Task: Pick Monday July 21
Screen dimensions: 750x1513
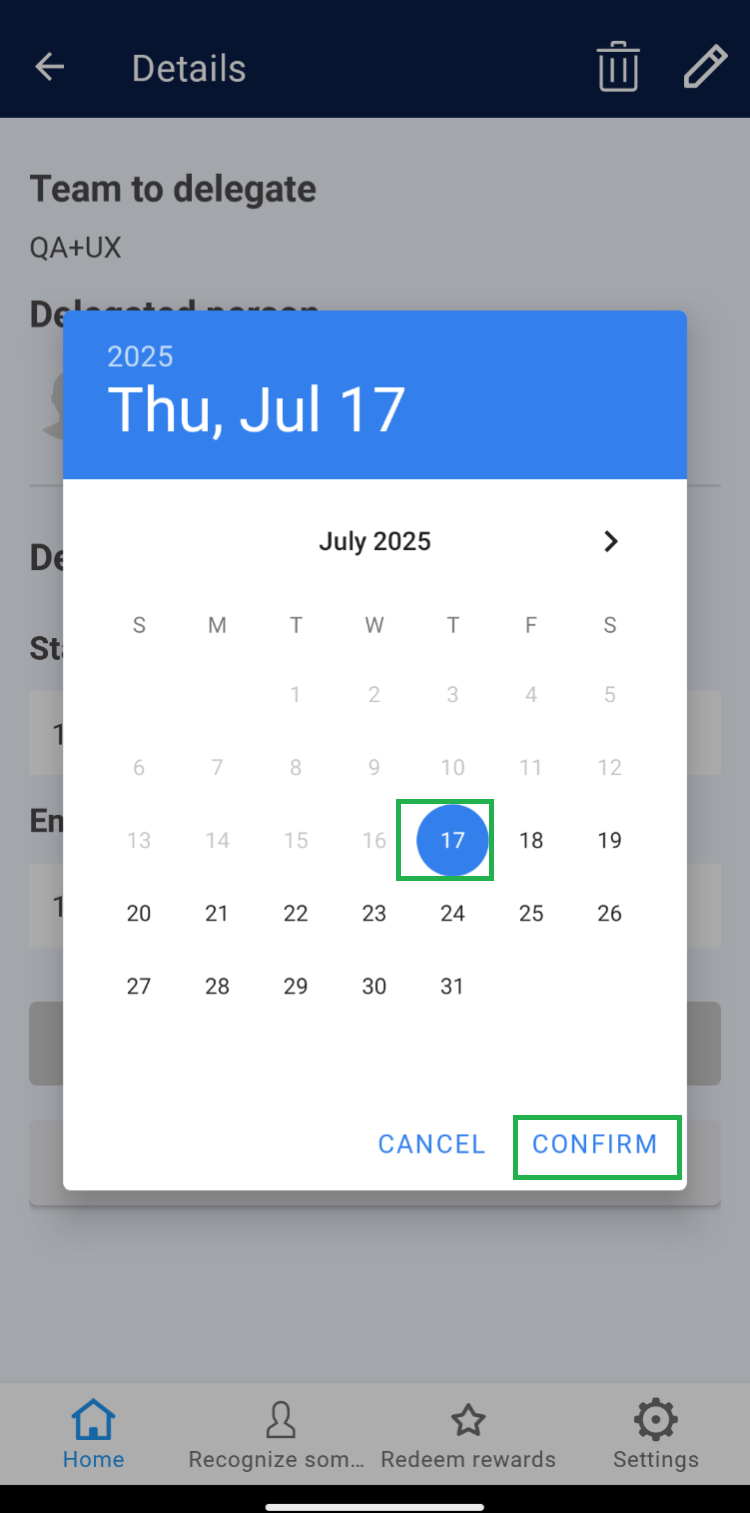Action: click(x=217, y=913)
